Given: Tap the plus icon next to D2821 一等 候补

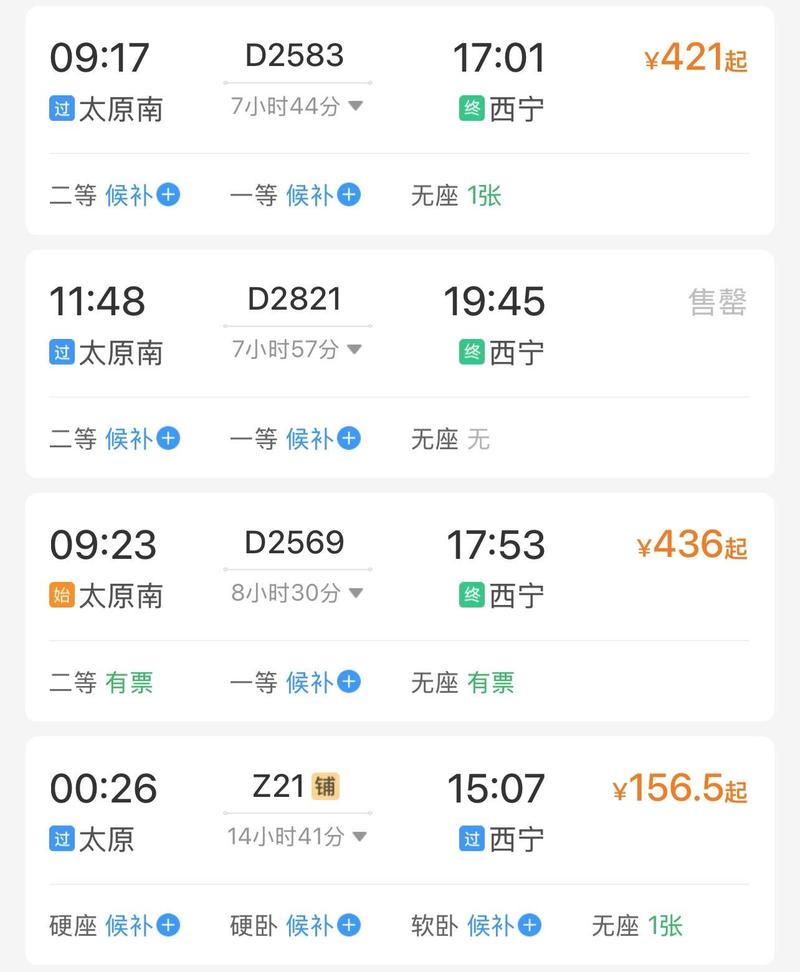Looking at the screenshot, I should click(x=347, y=439).
